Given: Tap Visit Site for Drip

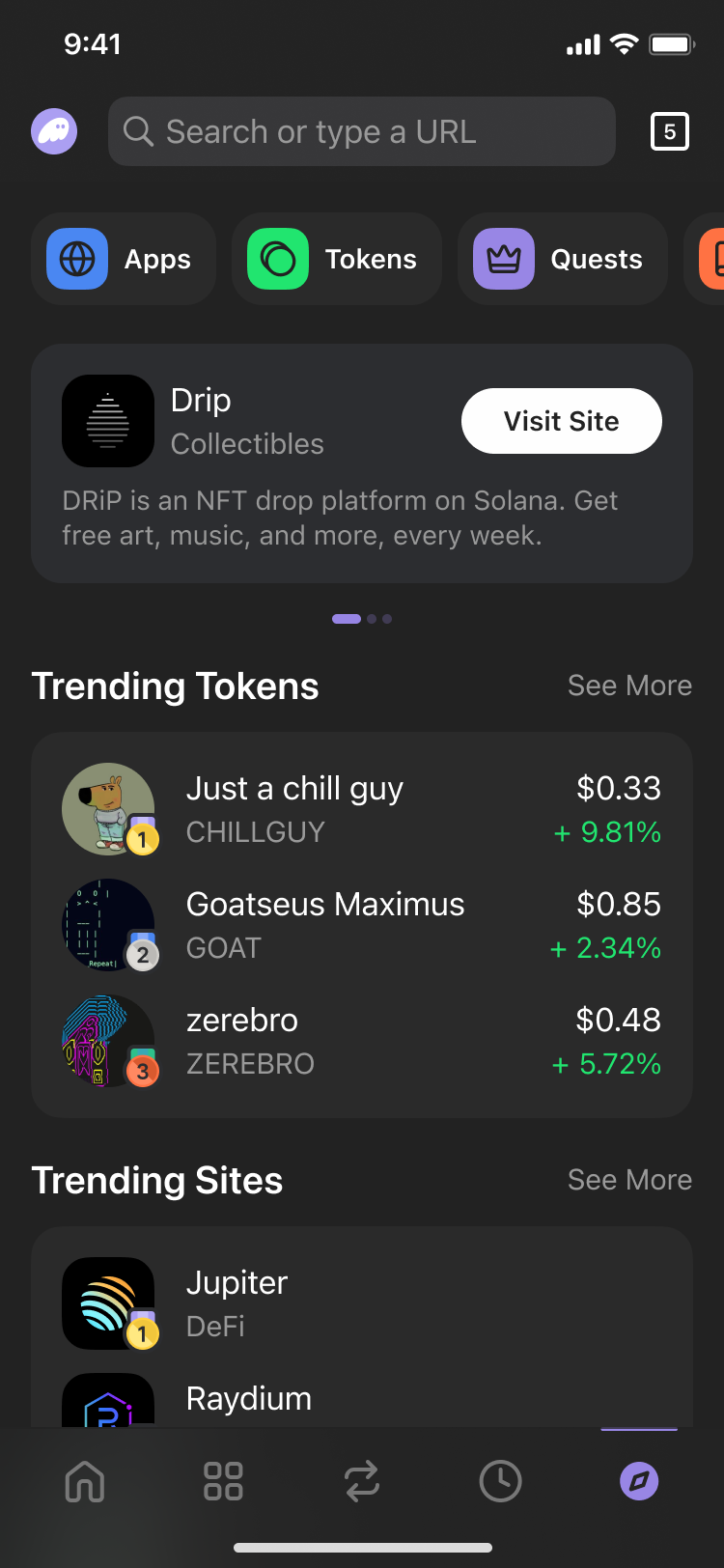Looking at the screenshot, I should (561, 421).
